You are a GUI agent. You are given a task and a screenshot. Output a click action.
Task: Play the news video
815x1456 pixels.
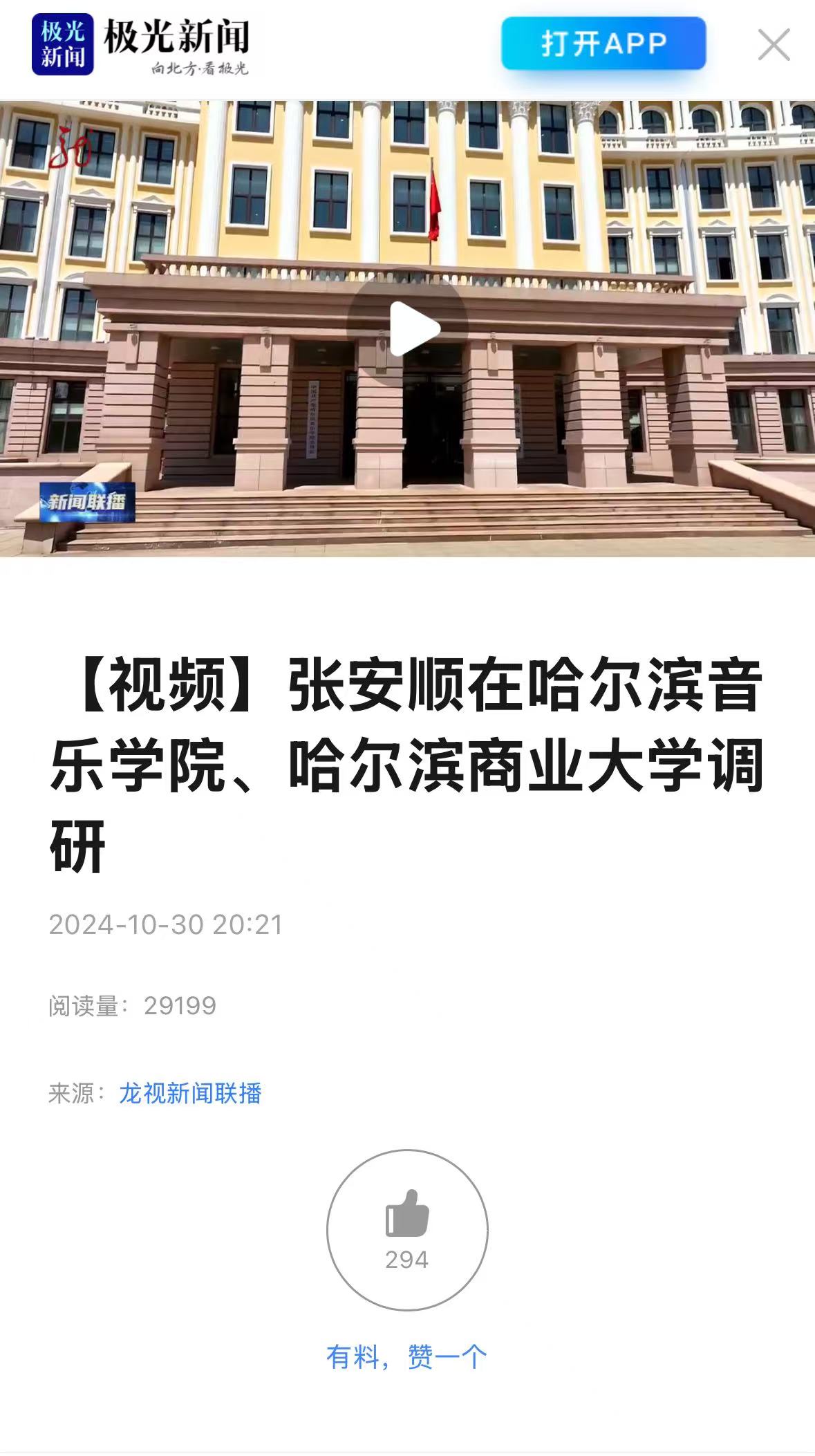[x=408, y=329]
